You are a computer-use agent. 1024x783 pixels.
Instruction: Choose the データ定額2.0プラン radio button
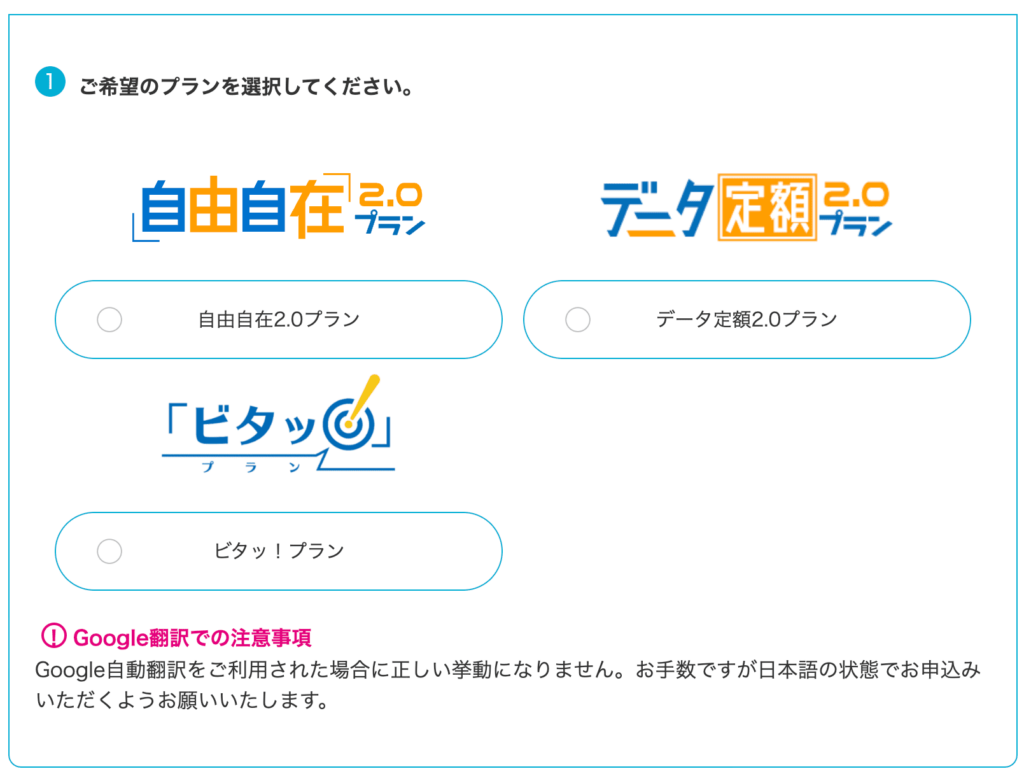[x=578, y=320]
